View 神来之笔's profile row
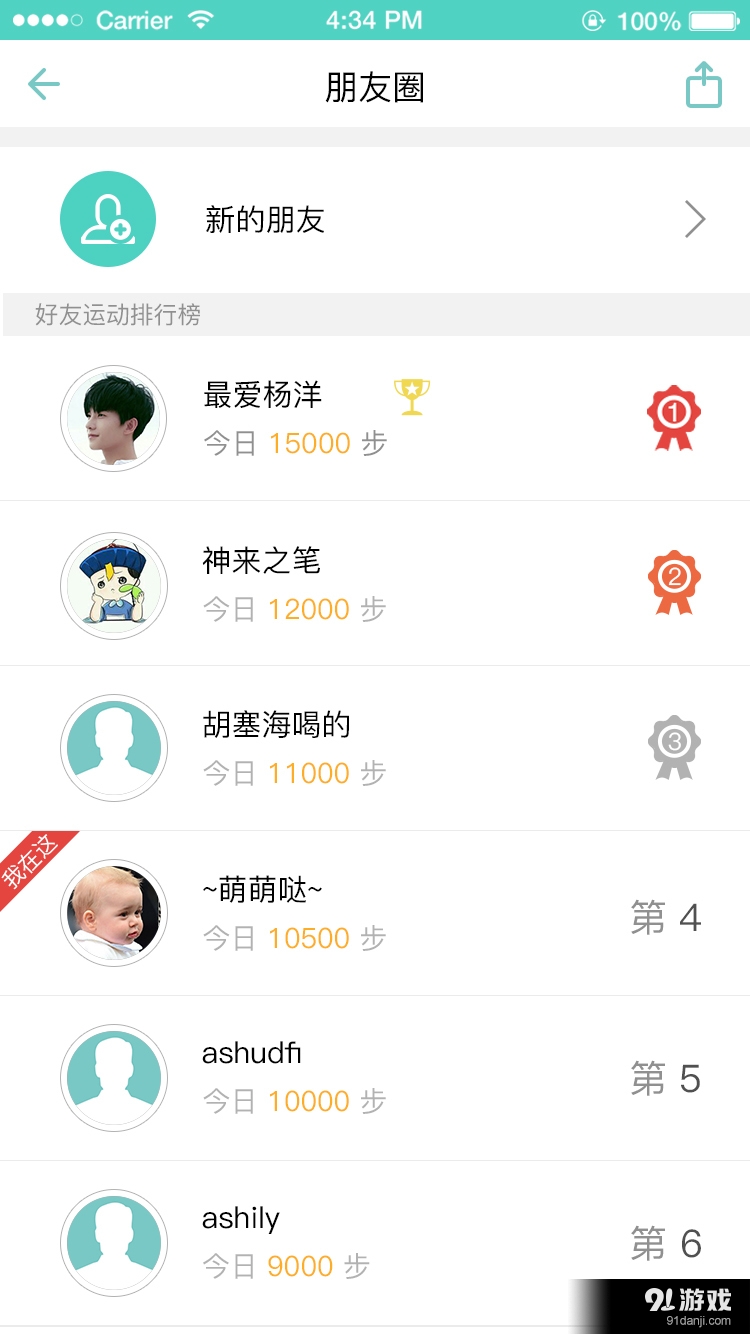 tap(375, 584)
